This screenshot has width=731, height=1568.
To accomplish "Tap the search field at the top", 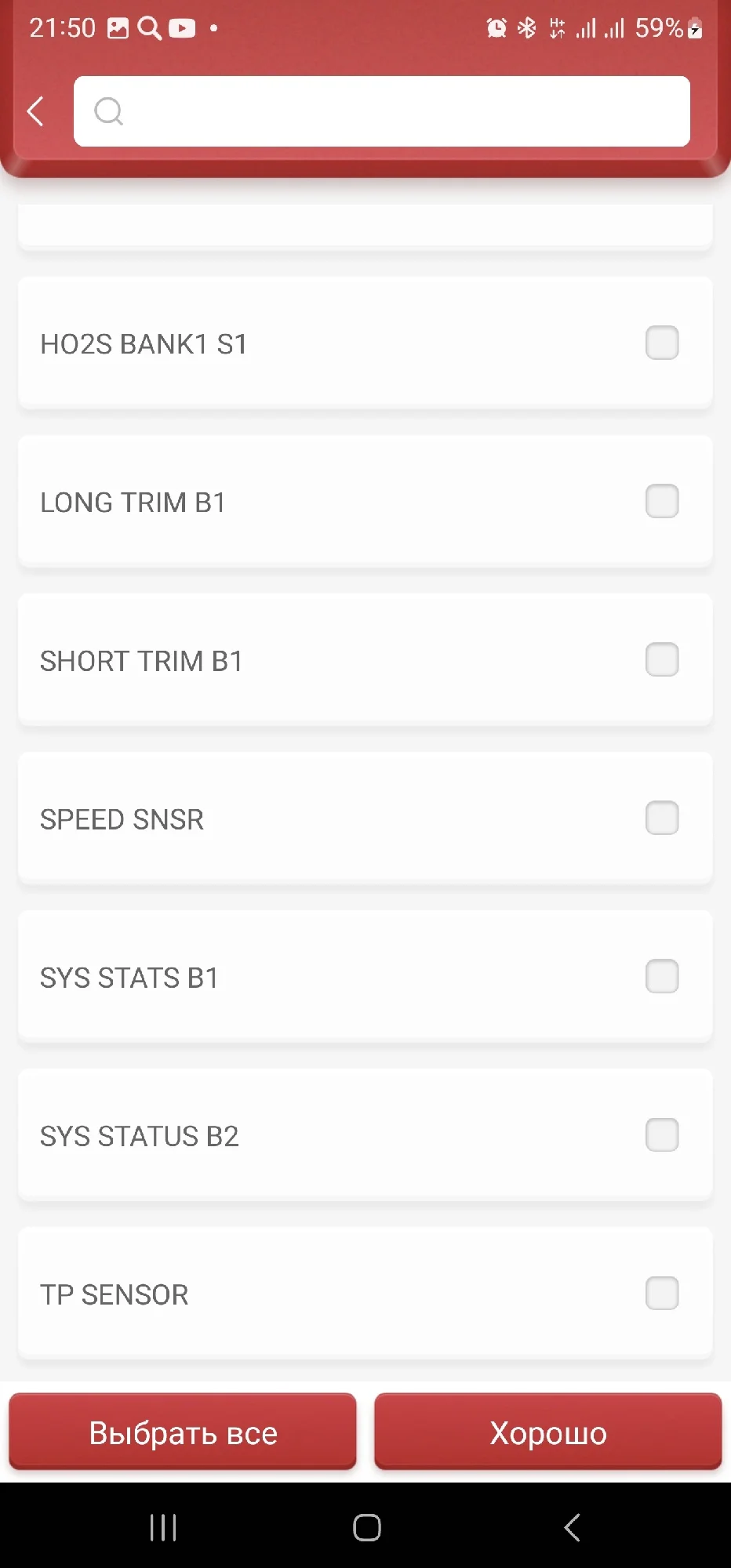I will tap(382, 111).
